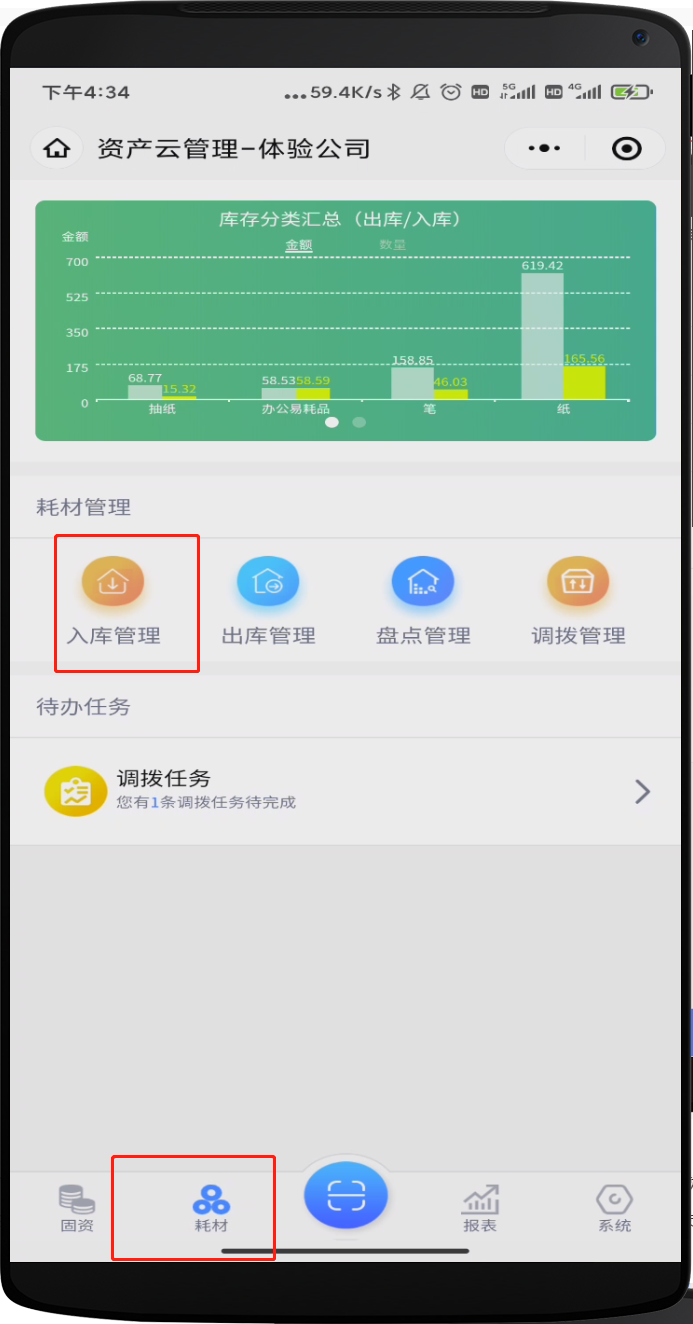Go to the mini program home icon
Screen dimensions: 693x1324
click(58, 149)
